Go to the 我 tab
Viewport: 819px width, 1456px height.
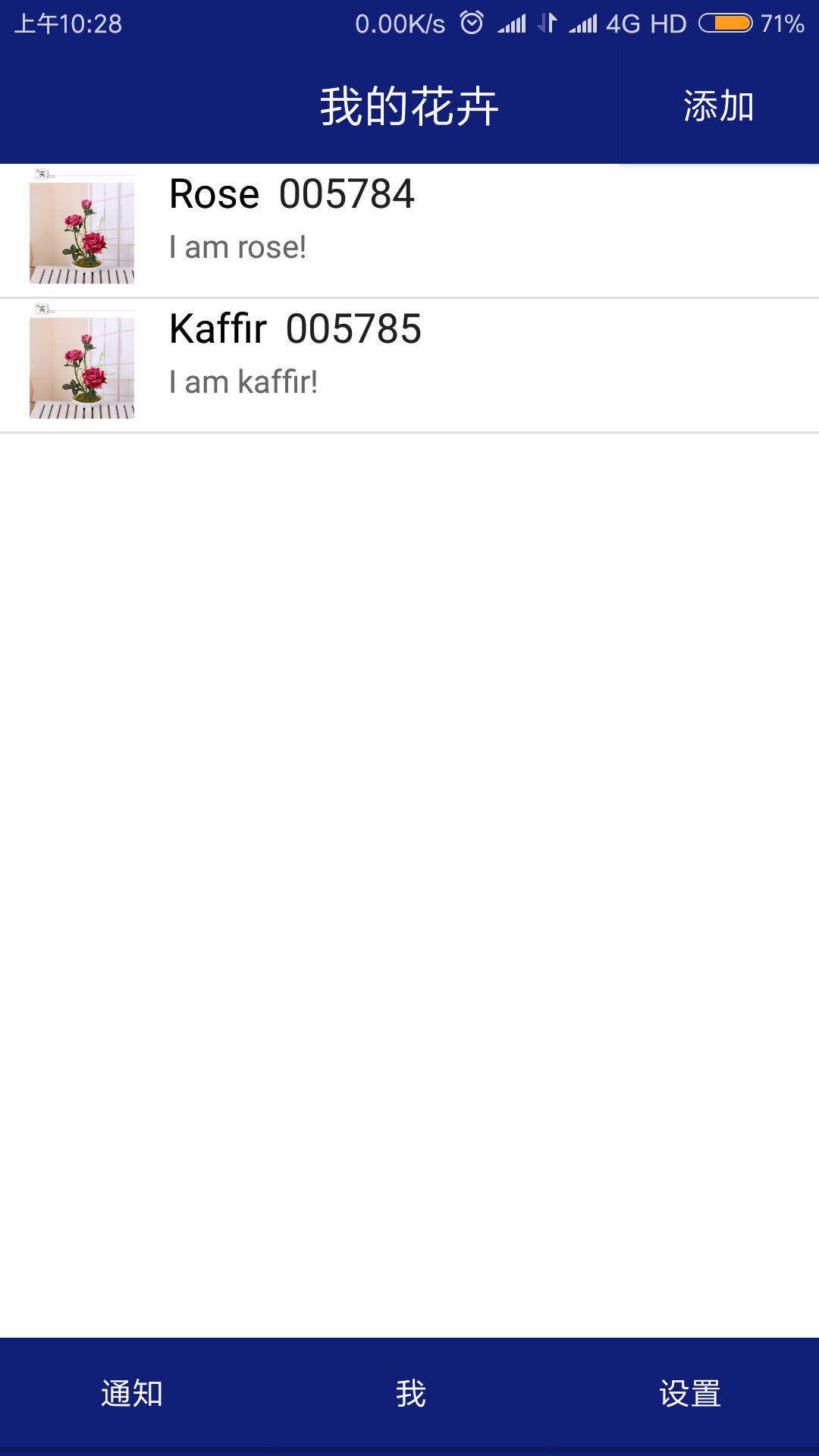click(x=410, y=1393)
